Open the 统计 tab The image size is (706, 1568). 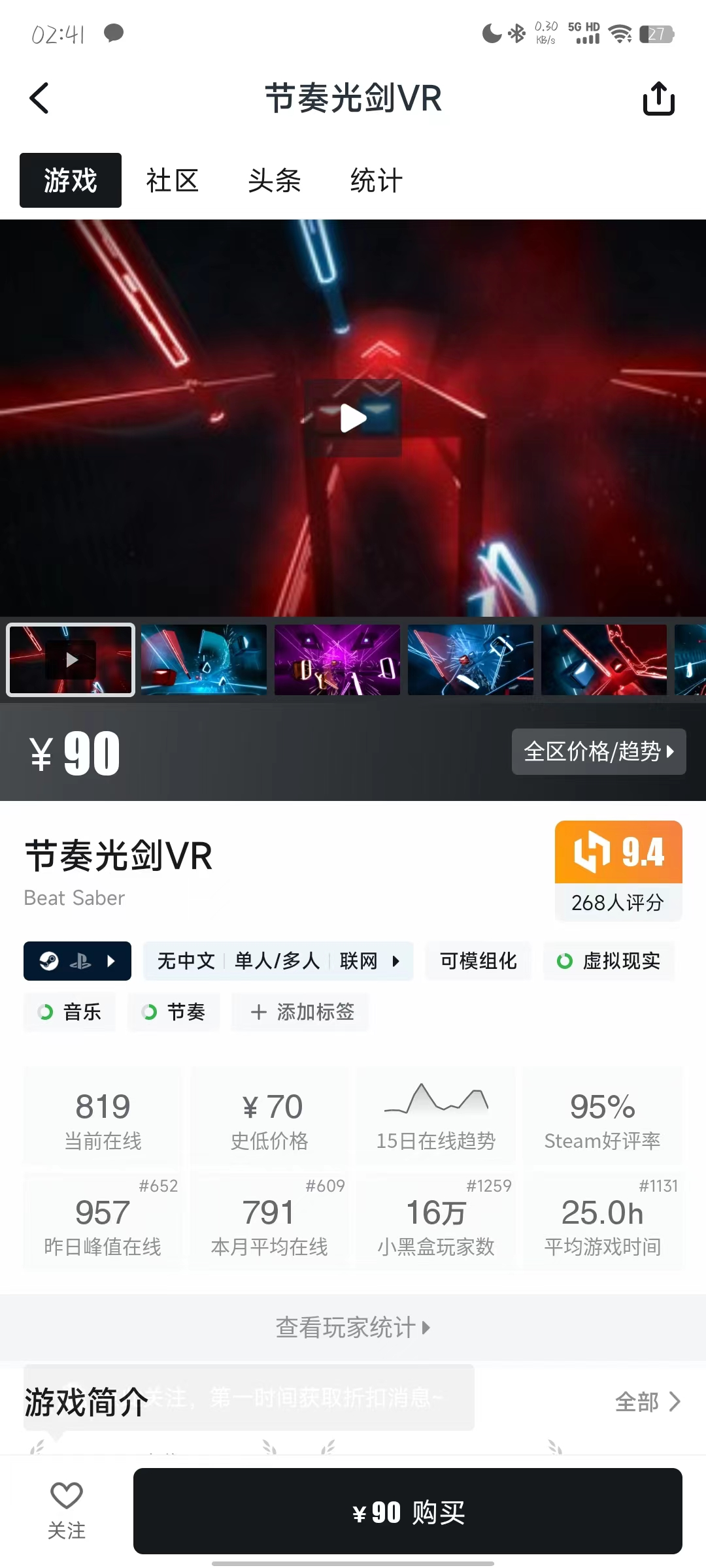pyautogui.click(x=376, y=181)
